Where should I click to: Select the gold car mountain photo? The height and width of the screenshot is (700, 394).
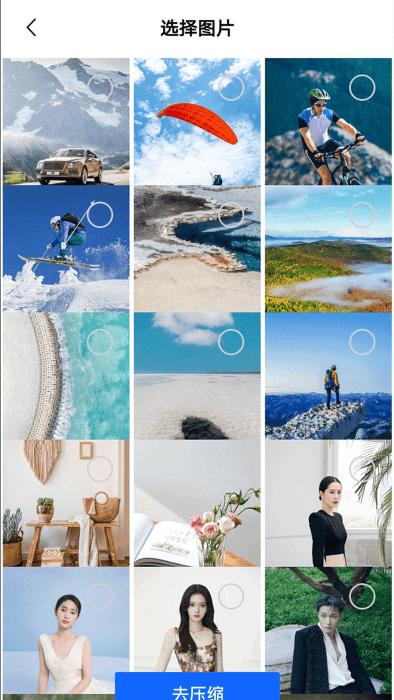66,121
